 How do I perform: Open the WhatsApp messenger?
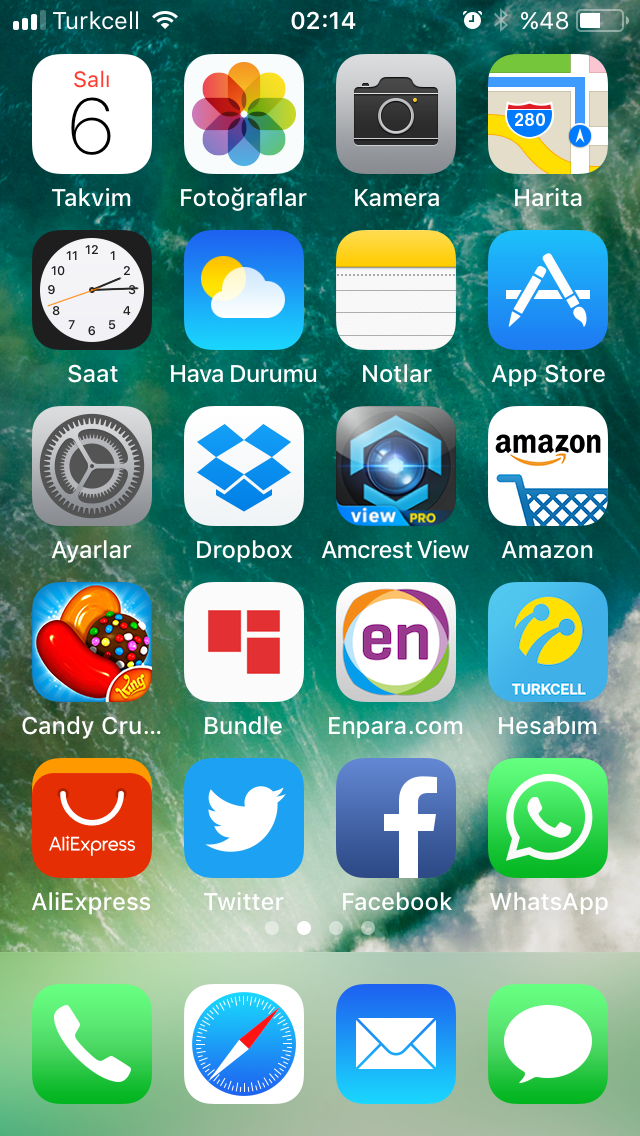548,818
